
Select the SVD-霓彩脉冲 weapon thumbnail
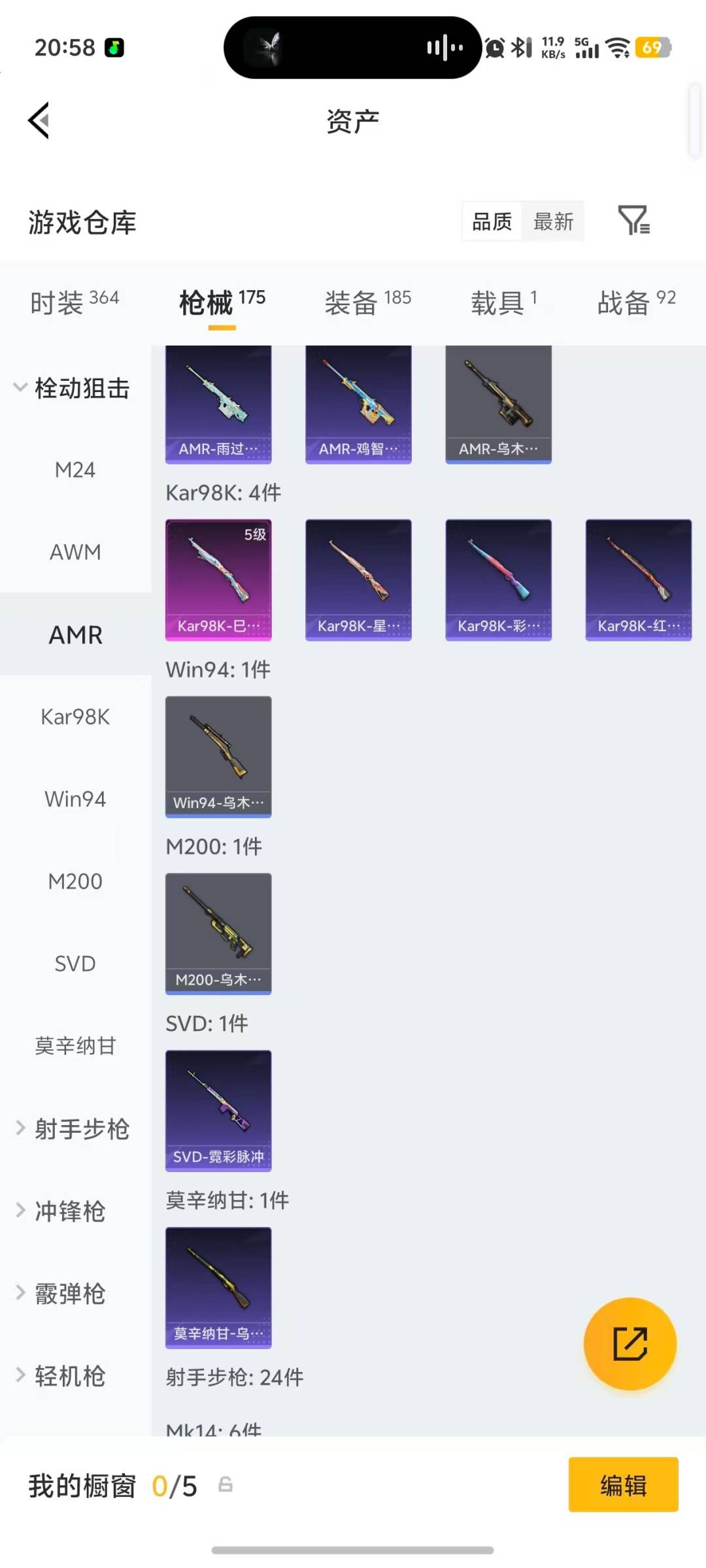[218, 1111]
